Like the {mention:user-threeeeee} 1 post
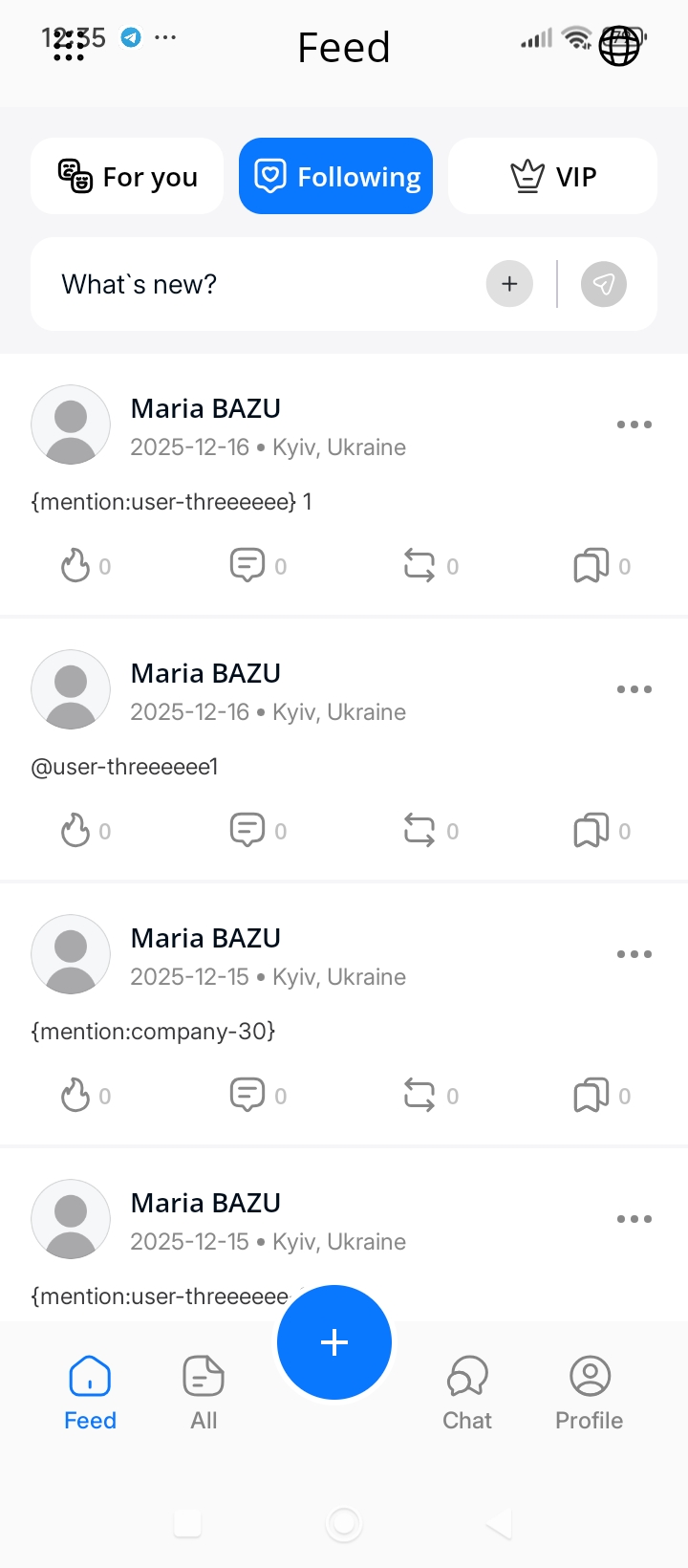The width and height of the screenshot is (688, 1568). (75, 566)
